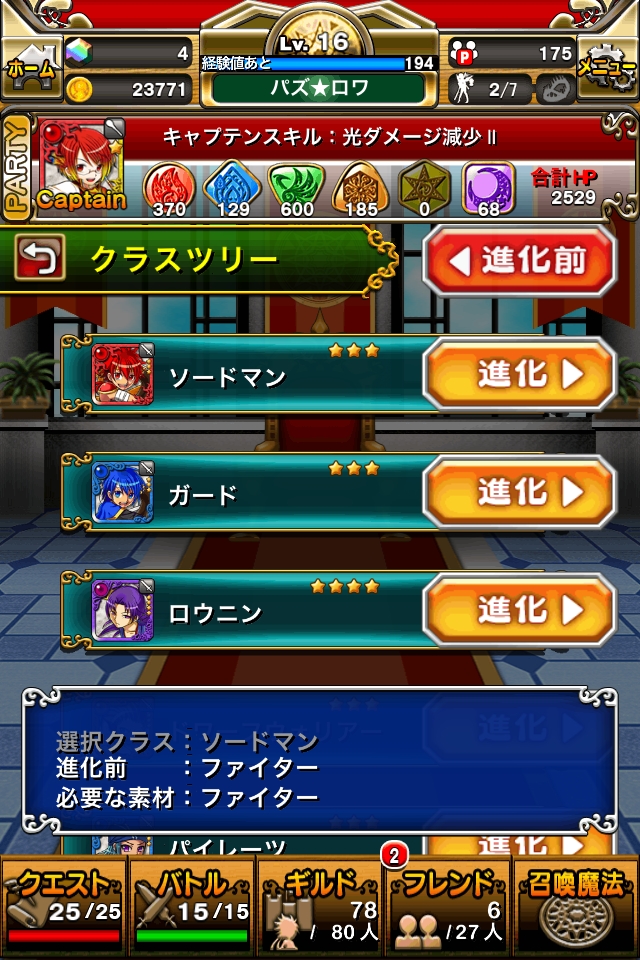Switch to the フレンド tab
The width and height of the screenshot is (640, 960).
(447, 906)
